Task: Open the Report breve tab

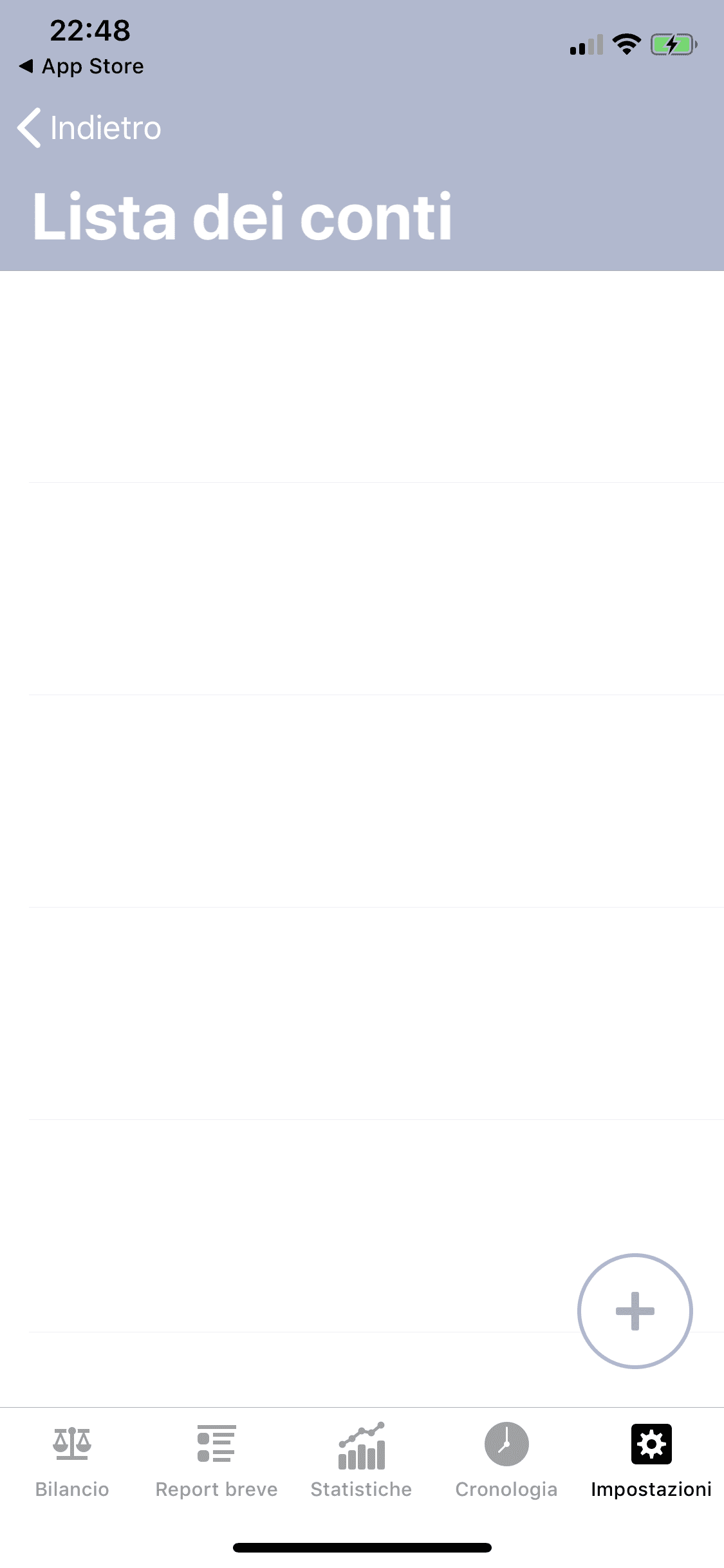Action: tap(217, 1461)
